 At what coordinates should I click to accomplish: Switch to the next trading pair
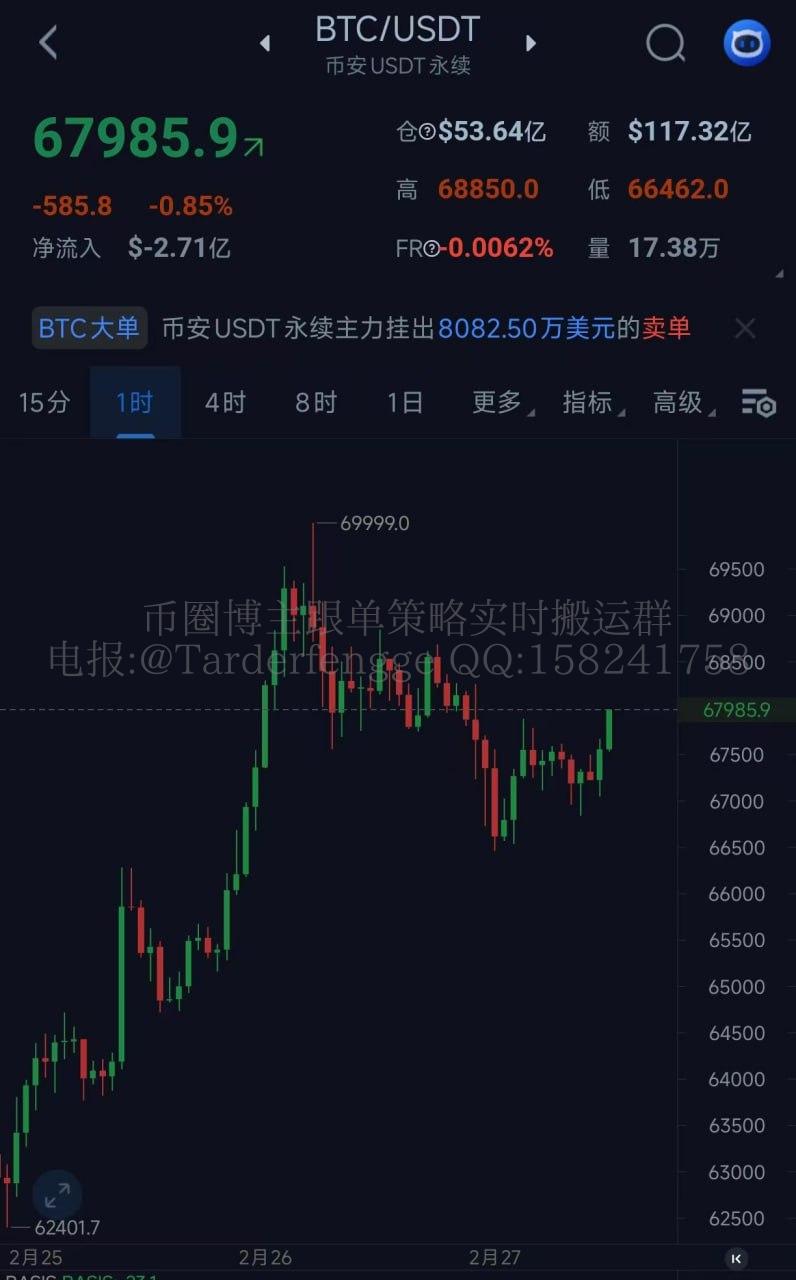[x=531, y=43]
